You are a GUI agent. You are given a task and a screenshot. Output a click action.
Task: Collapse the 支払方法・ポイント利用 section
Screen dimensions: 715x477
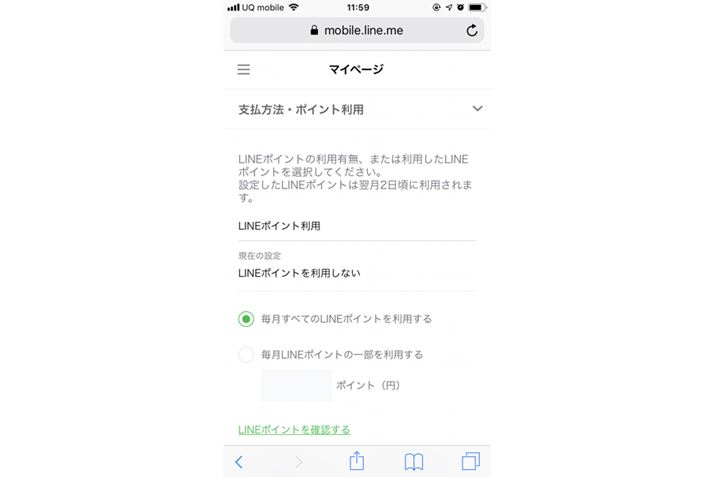477,109
